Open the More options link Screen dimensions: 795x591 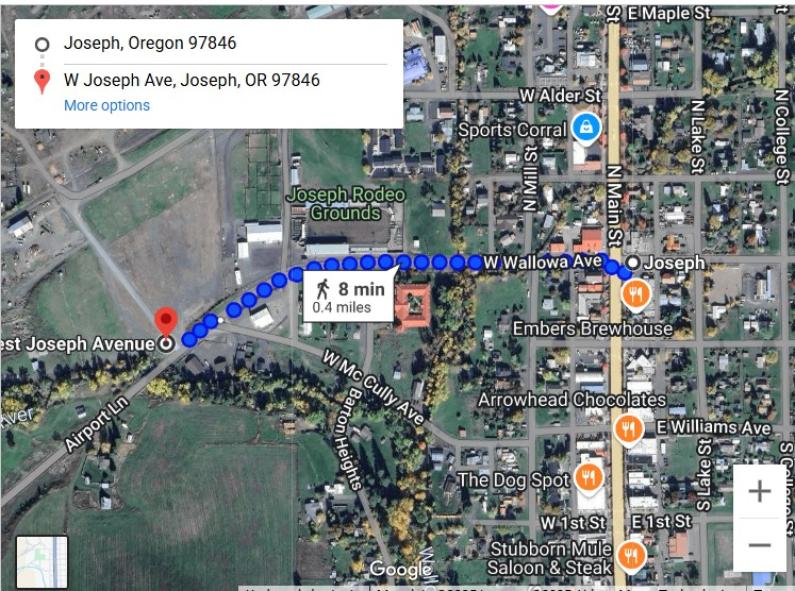107,106
